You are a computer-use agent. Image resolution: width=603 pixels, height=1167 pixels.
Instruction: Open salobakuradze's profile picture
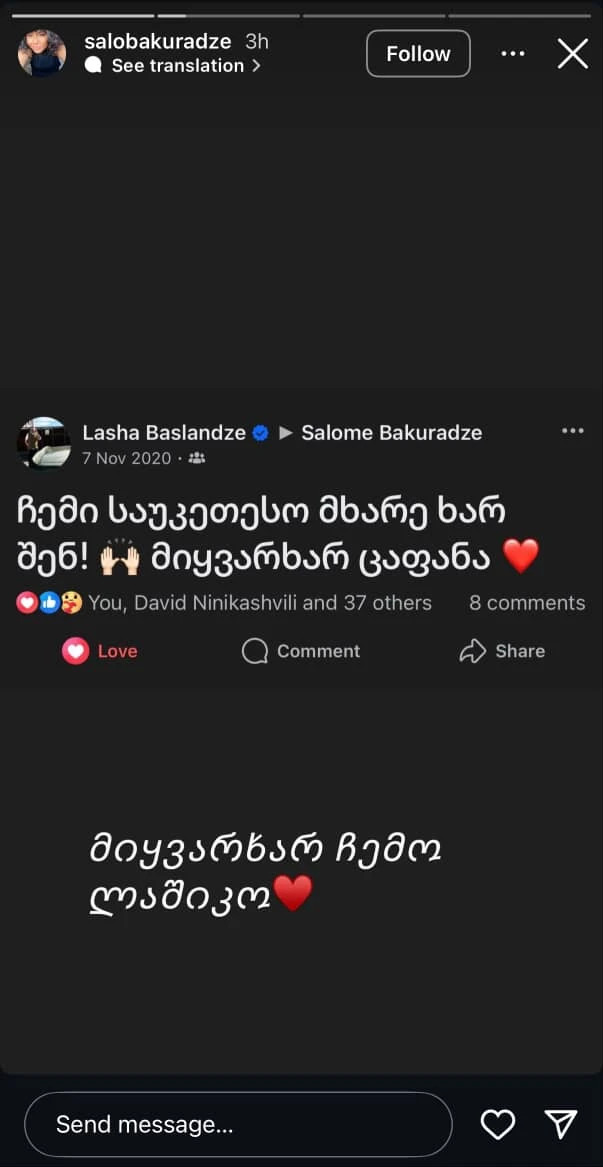(42, 53)
